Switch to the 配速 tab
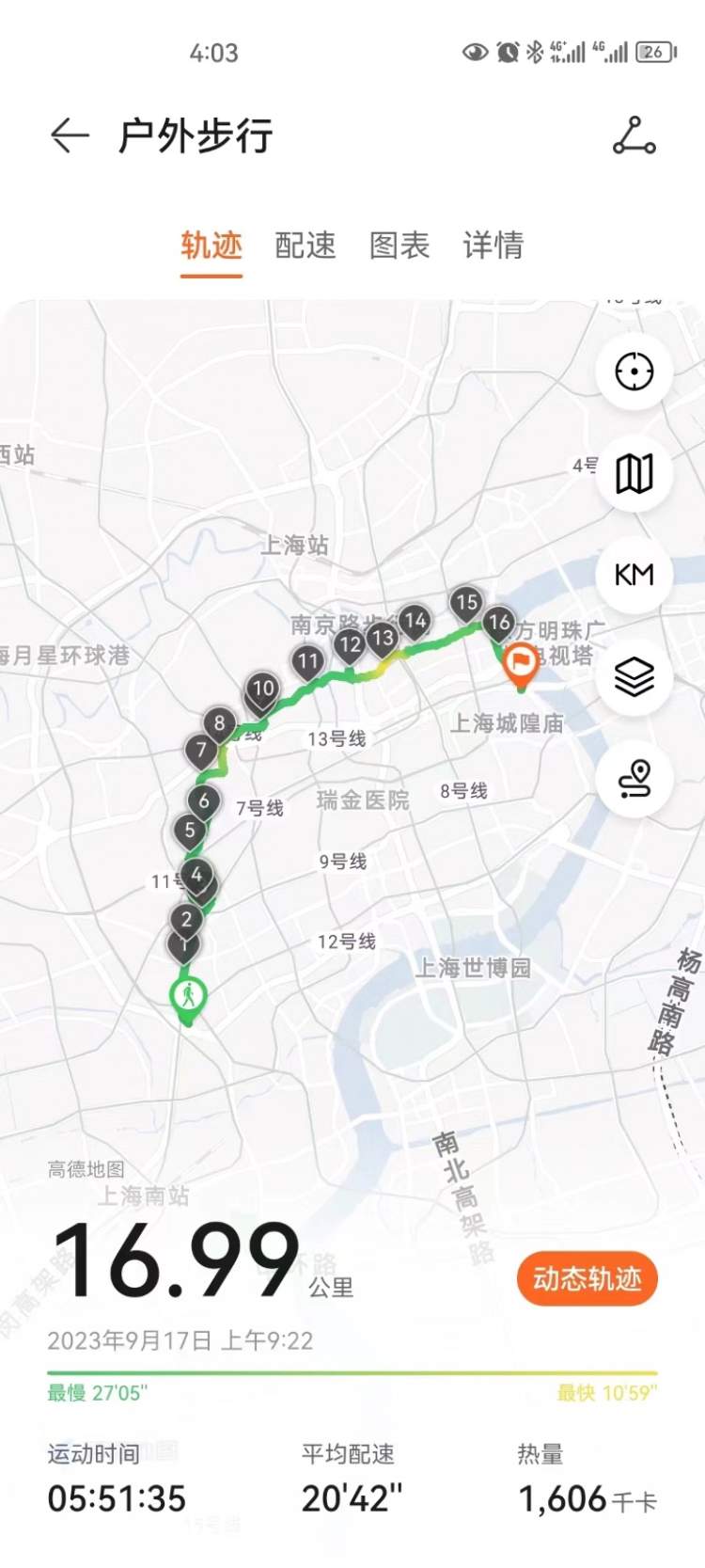Screen dimensions: 705x1568 [305, 245]
